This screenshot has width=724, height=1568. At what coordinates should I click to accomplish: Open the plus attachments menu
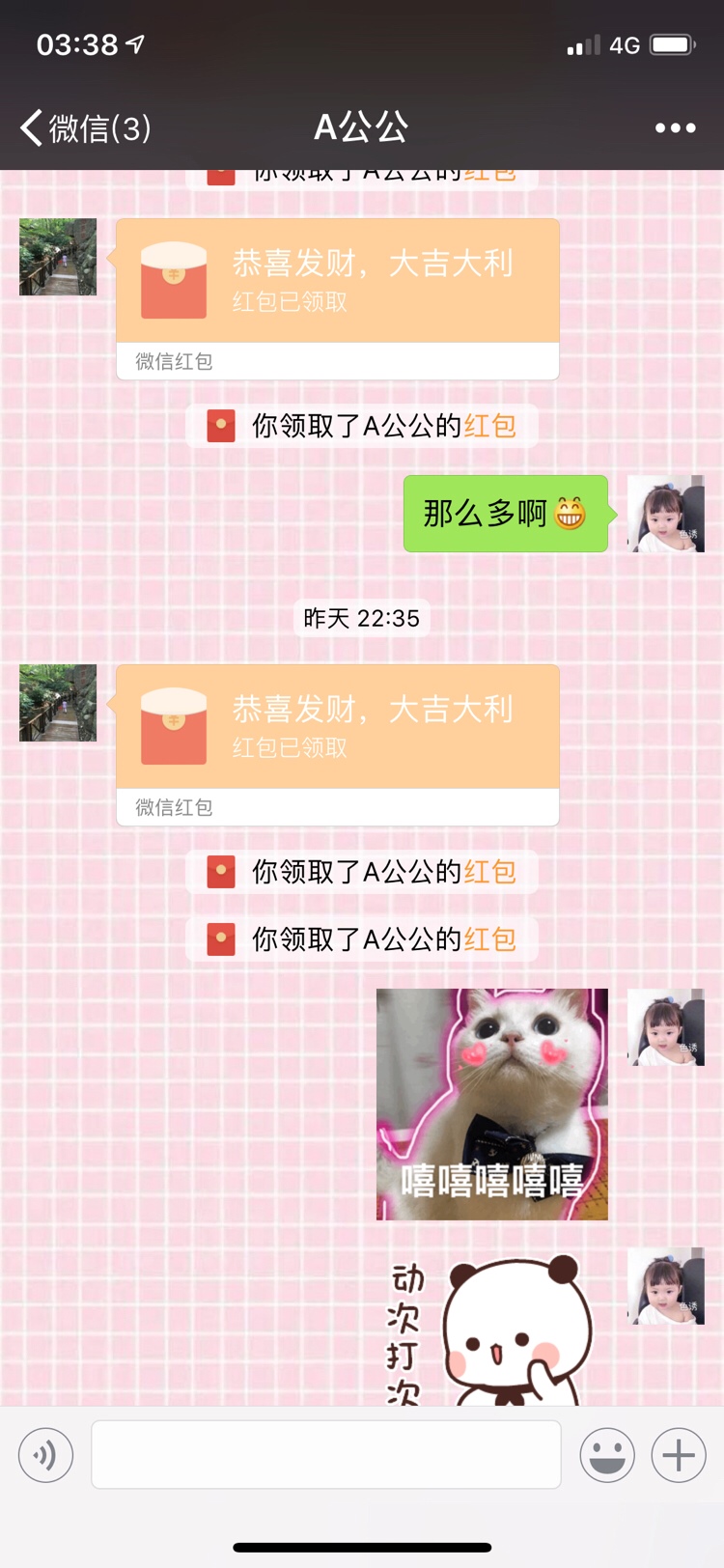[679, 1455]
